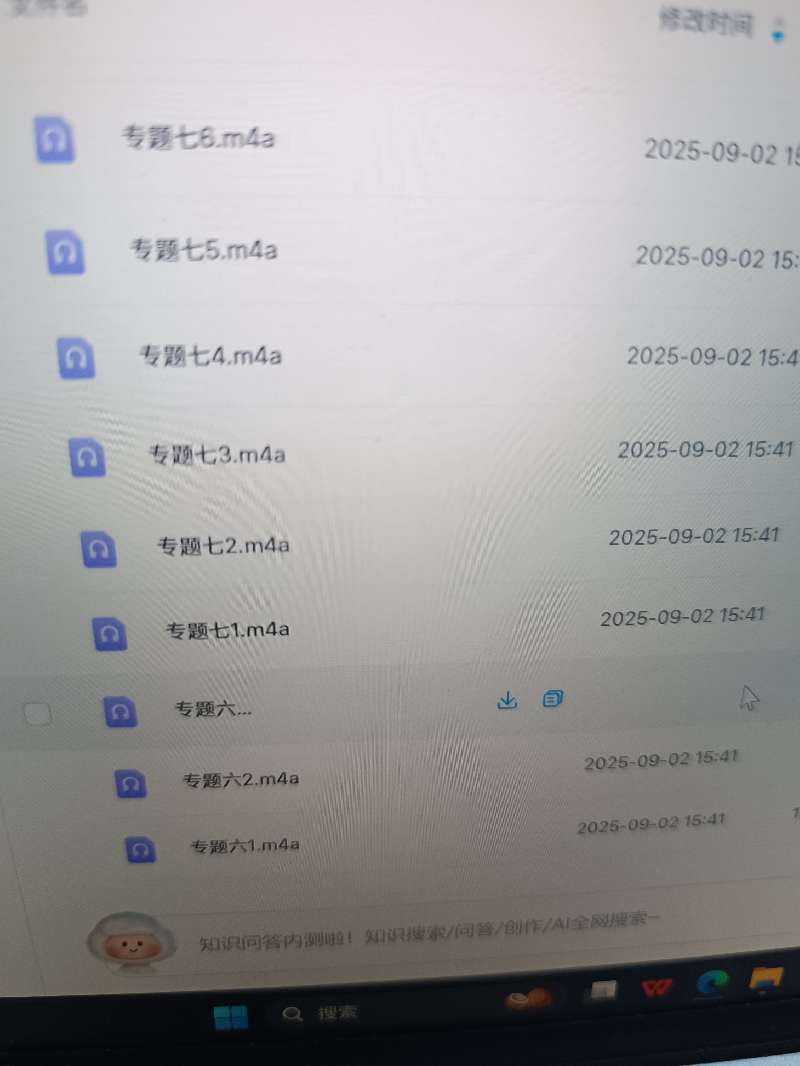800x1066 pixels.
Task: Open the audio file 专题六2.m4a
Action: pyautogui.click(x=240, y=779)
